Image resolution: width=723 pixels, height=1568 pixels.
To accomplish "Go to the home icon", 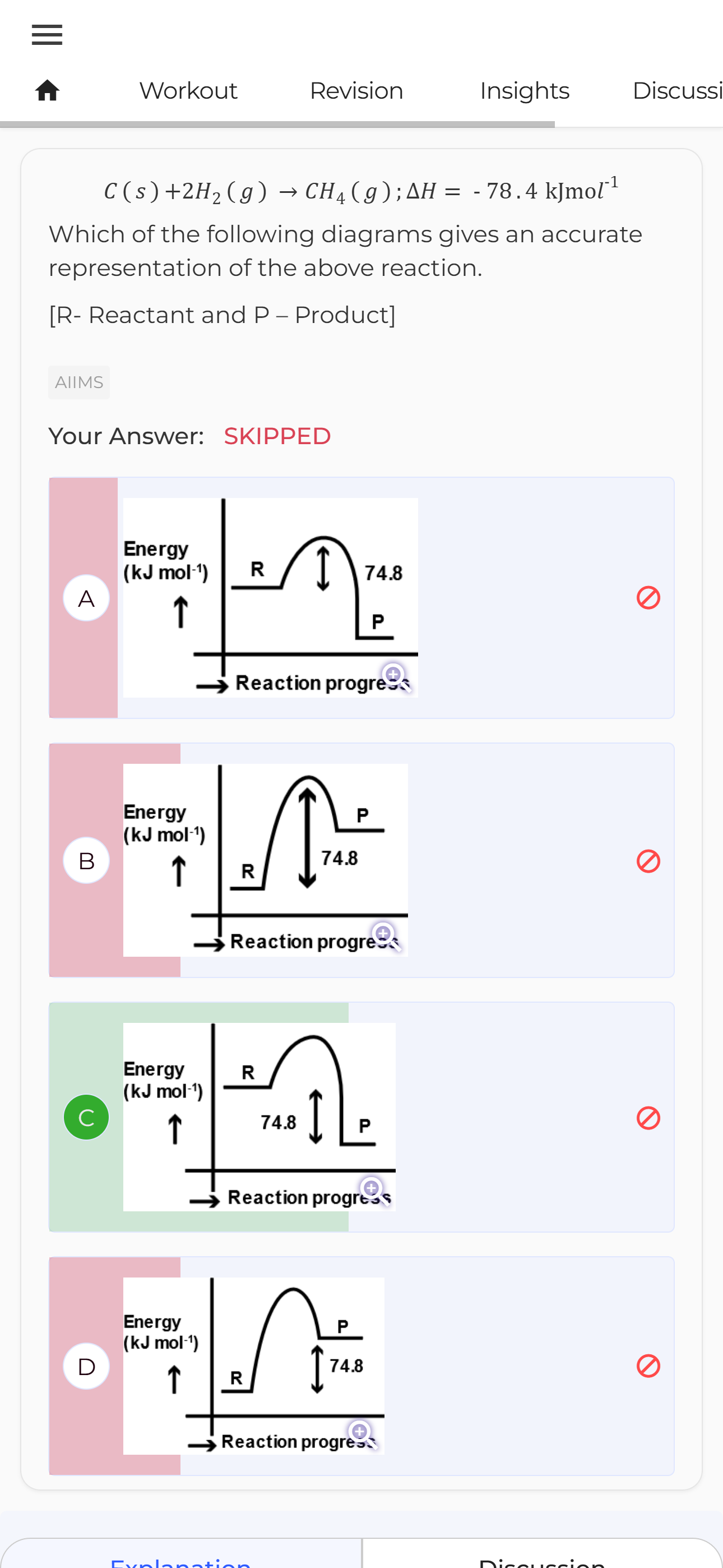I will tap(47, 91).
